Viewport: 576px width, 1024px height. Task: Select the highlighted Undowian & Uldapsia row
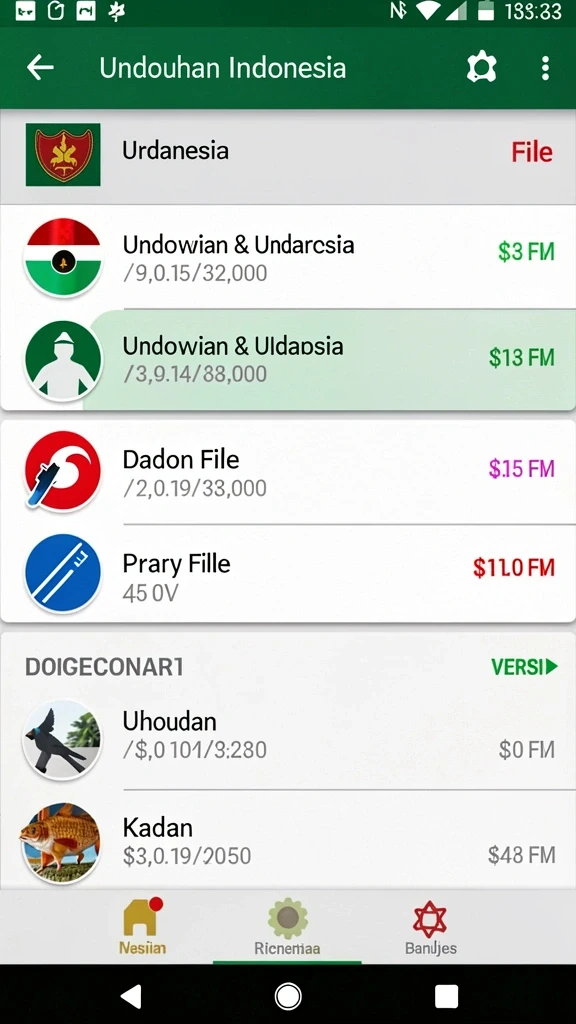pos(288,359)
